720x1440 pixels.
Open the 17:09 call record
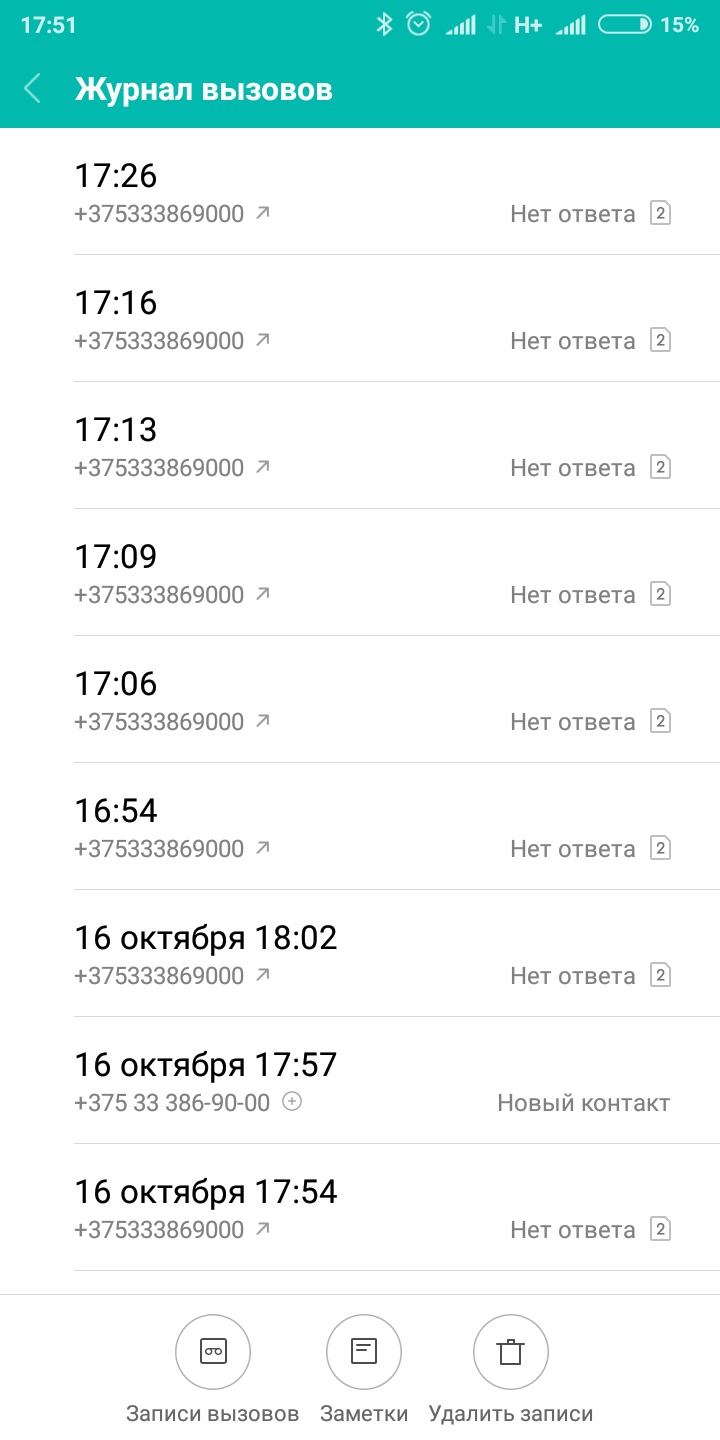[372, 573]
